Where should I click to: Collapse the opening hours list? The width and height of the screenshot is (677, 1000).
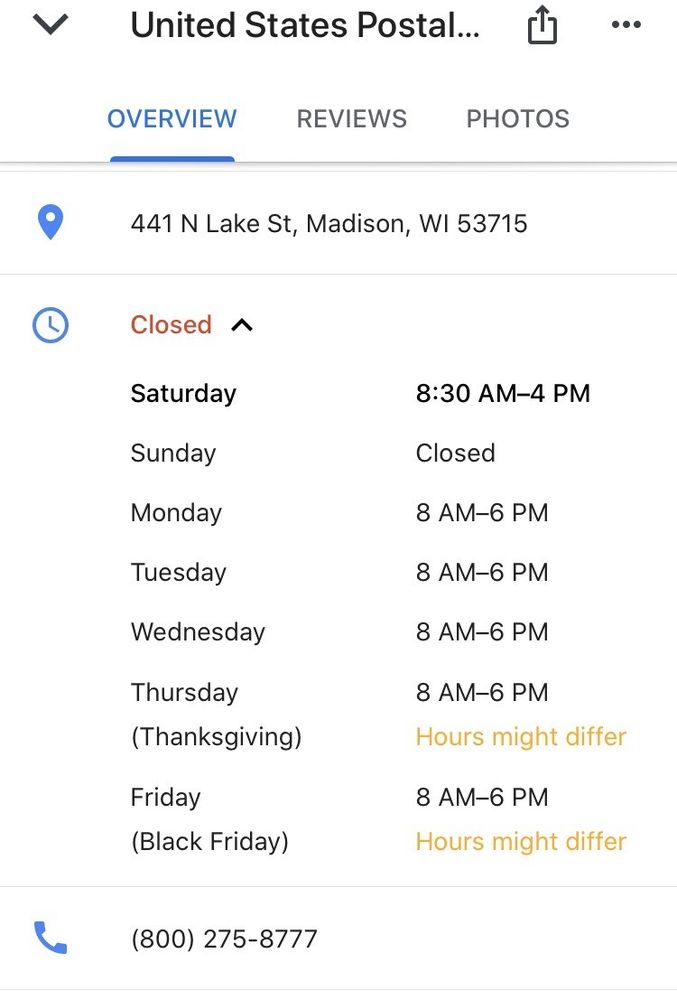[x=242, y=325]
